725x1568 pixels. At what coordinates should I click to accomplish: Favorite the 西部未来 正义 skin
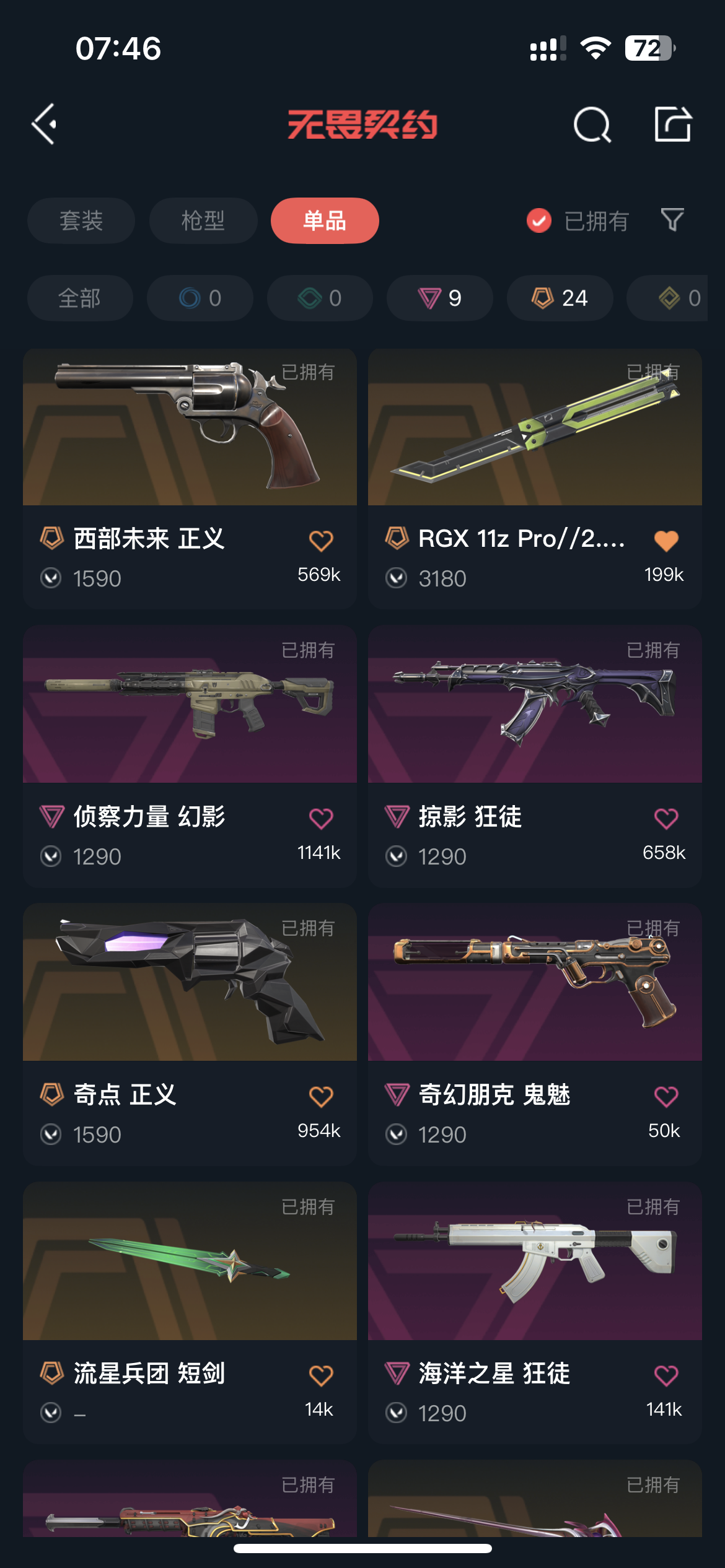(321, 541)
